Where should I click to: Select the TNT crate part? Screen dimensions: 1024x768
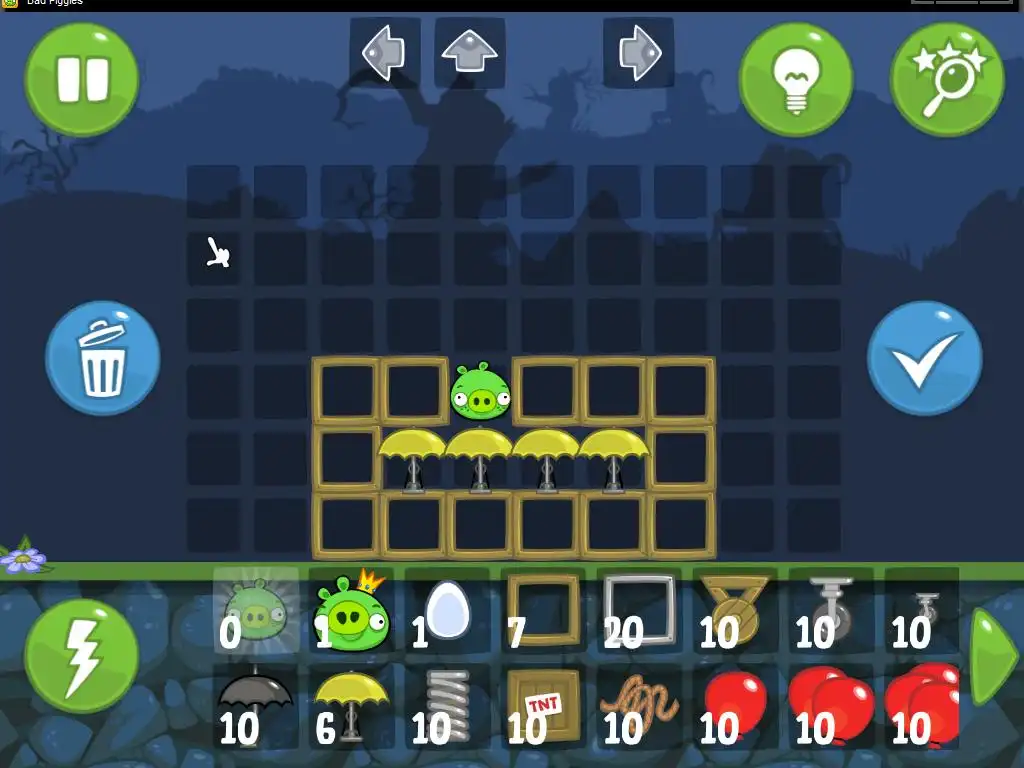click(x=543, y=705)
